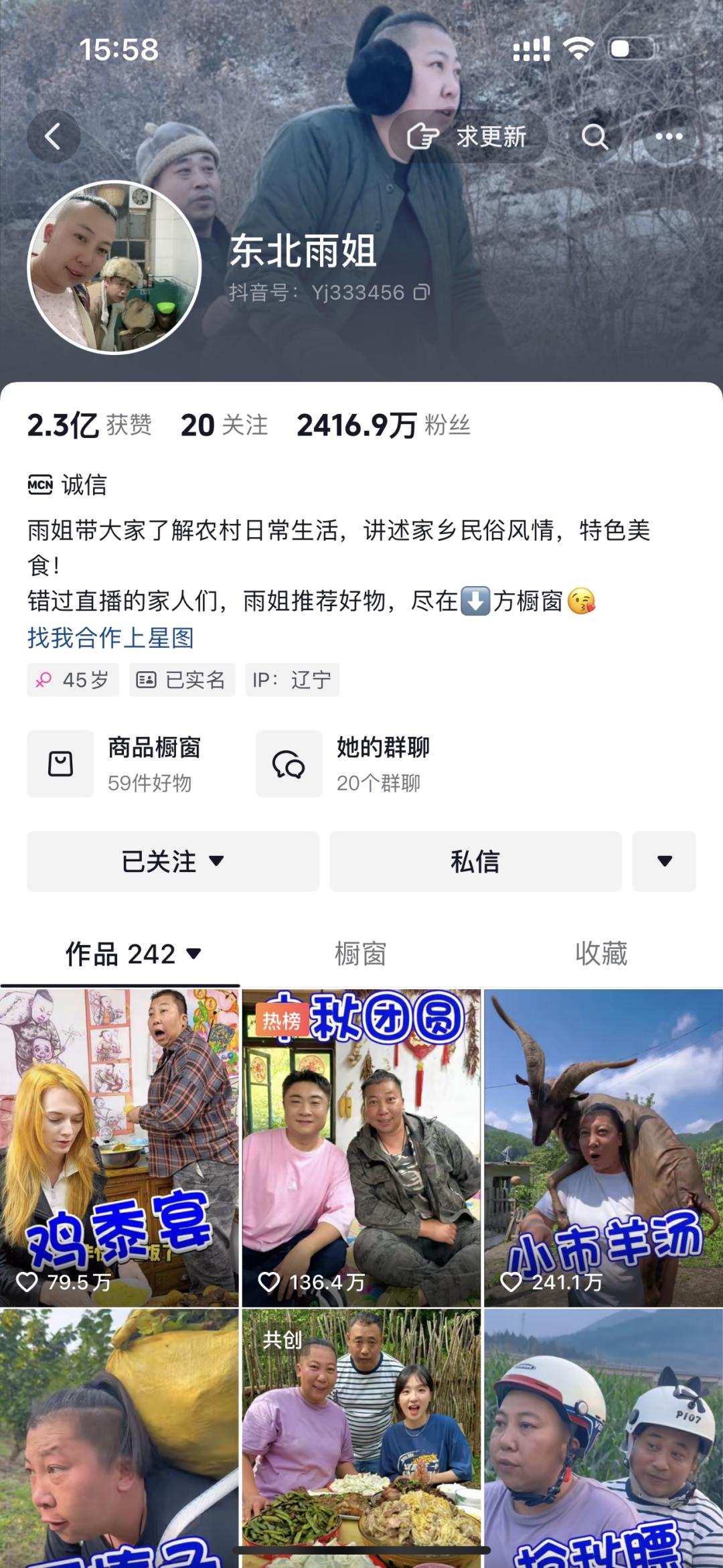Play the 中秋团圆 hot-list video

pyautogui.click(x=361, y=1147)
